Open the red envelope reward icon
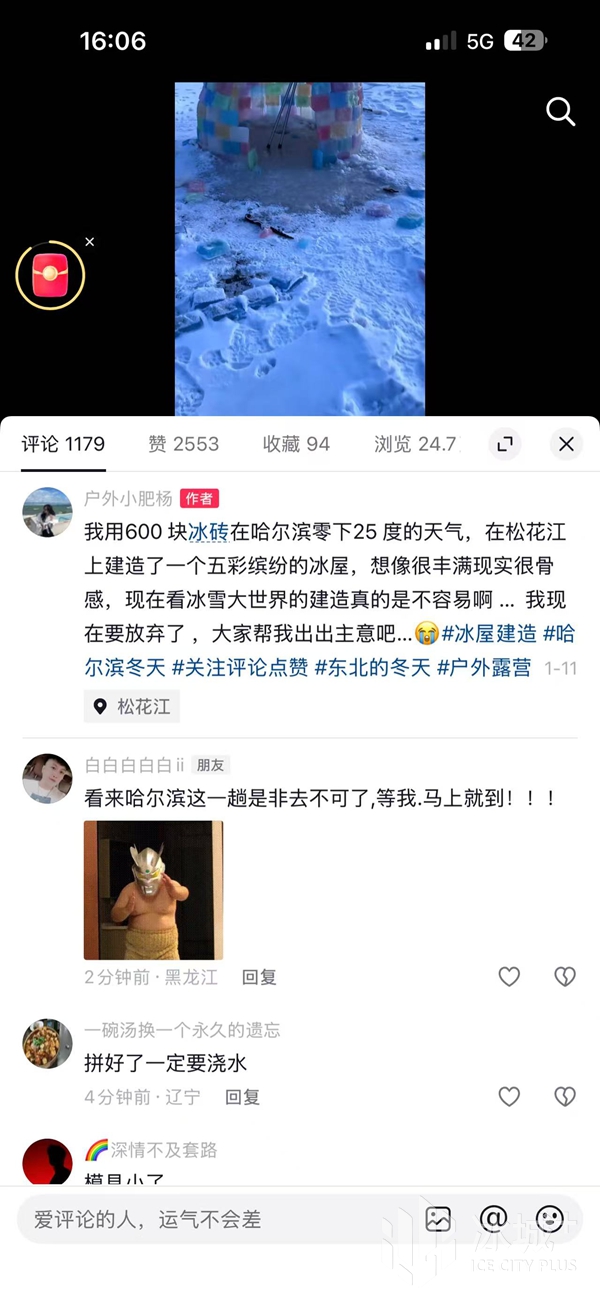 [50, 275]
